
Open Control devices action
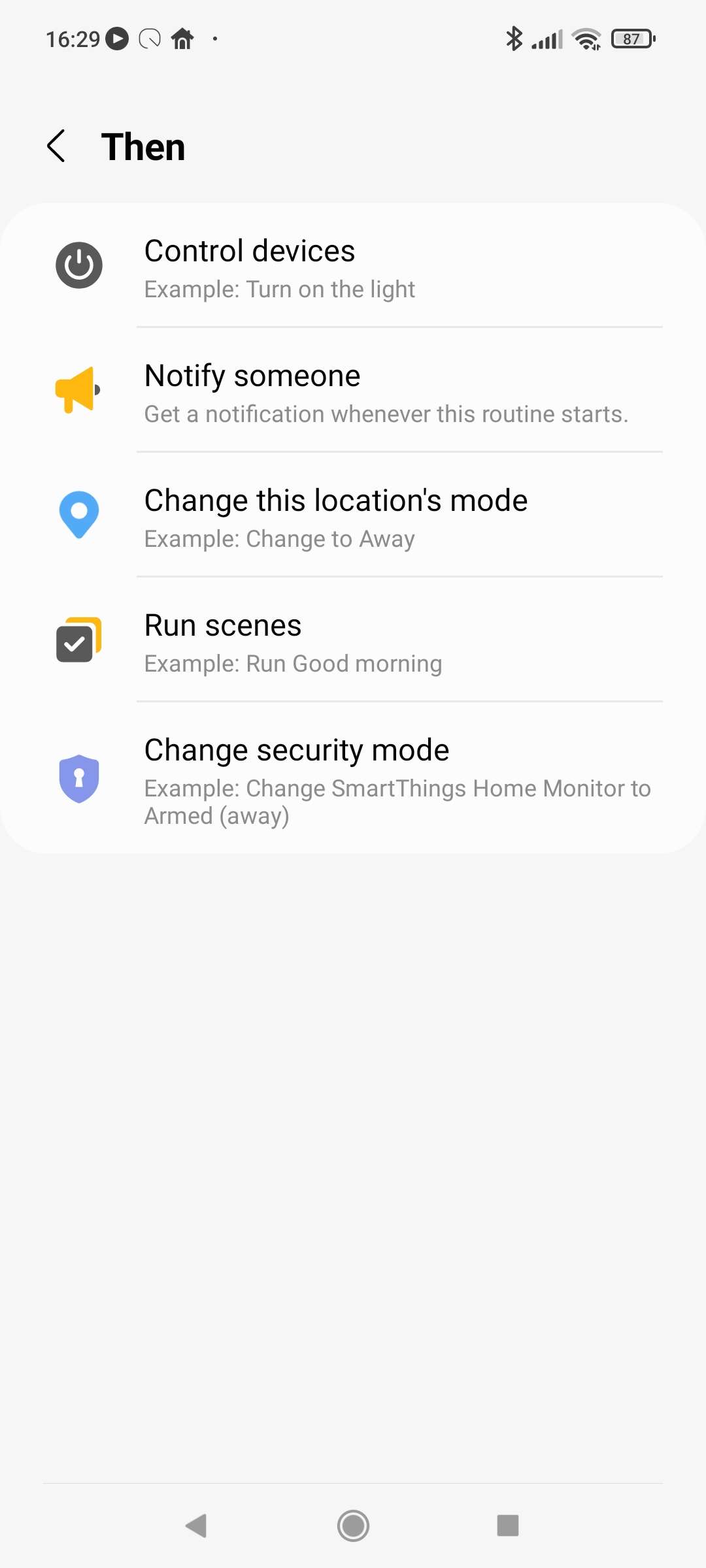pos(353,267)
